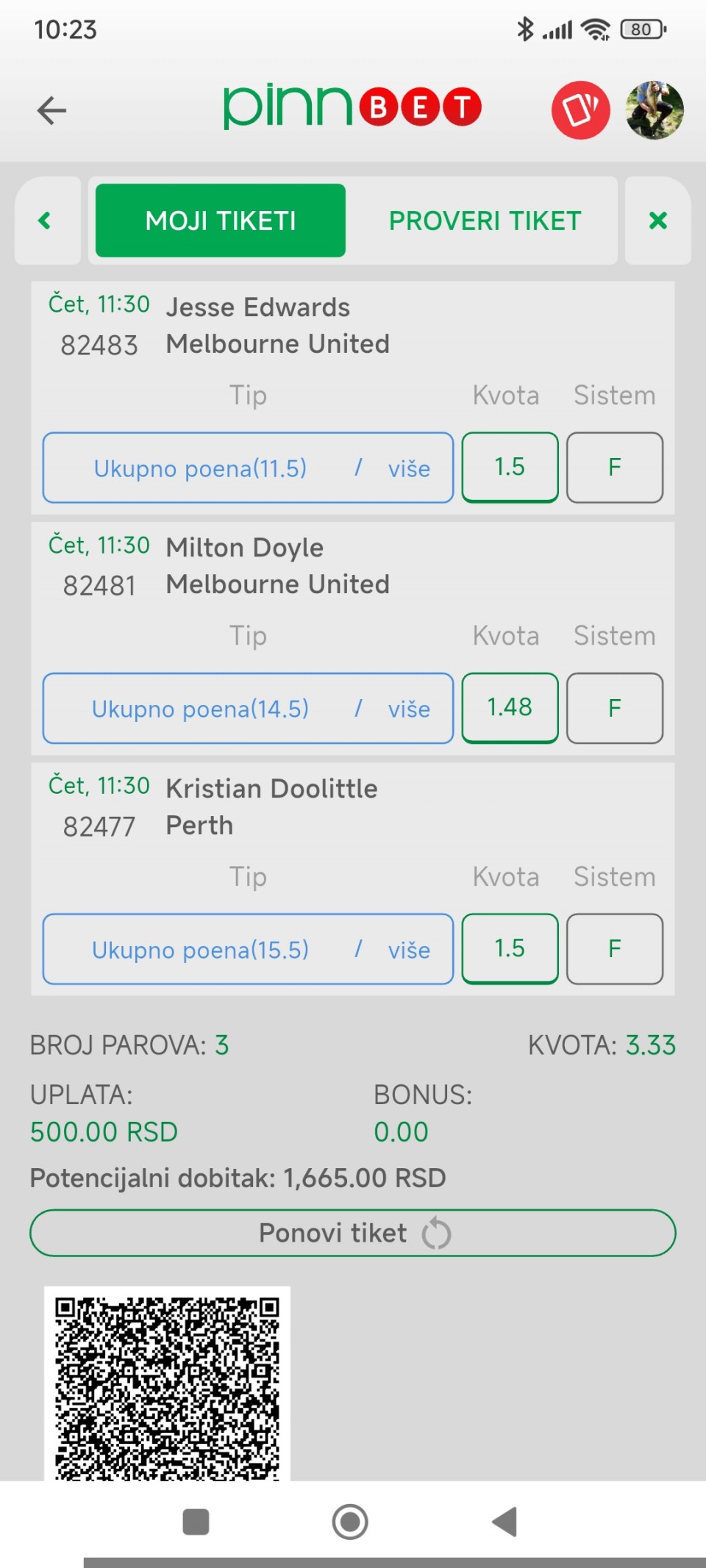Go back using the top-left arrow
Screen dimensions: 706x1568
coord(51,110)
